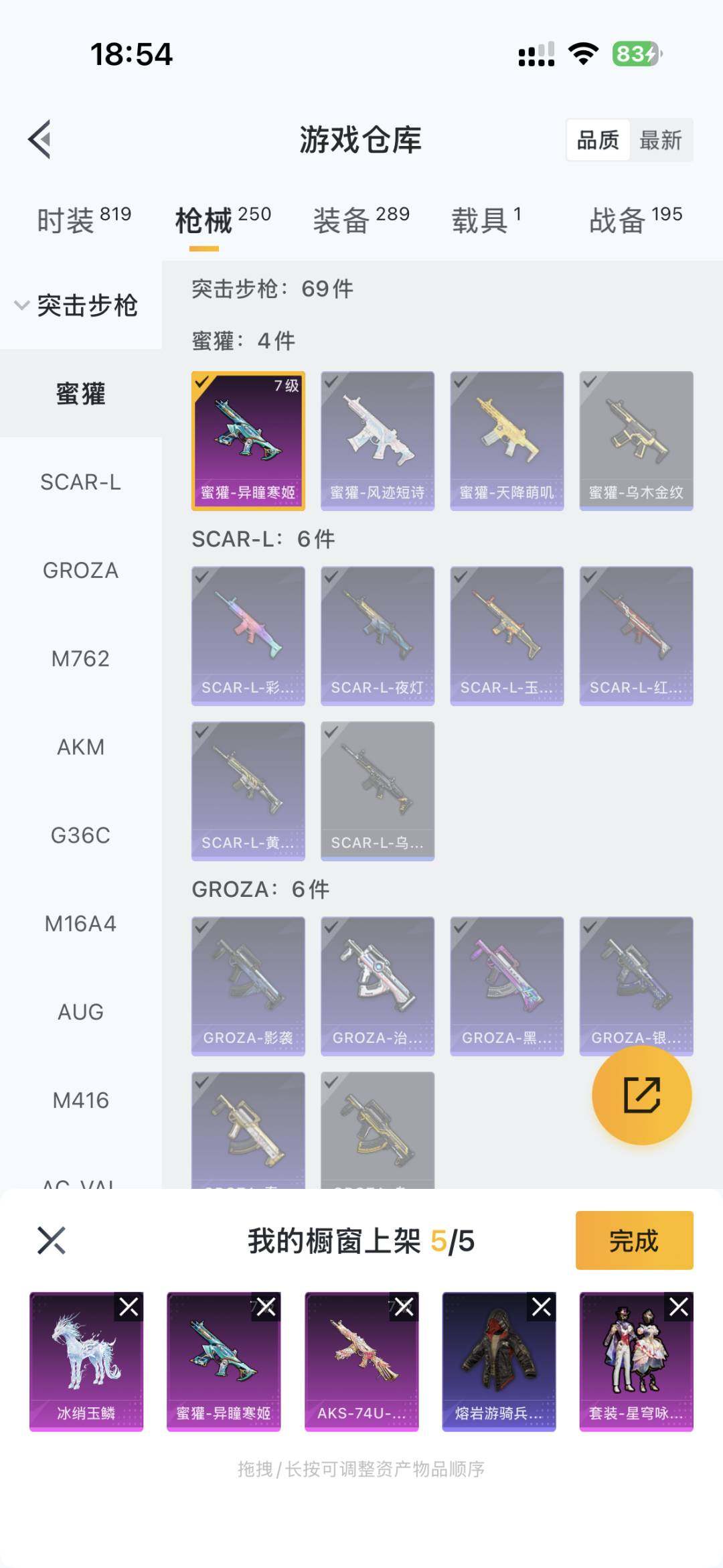Open the 载具 tab
The height and width of the screenshot is (1568, 723).
click(x=486, y=220)
